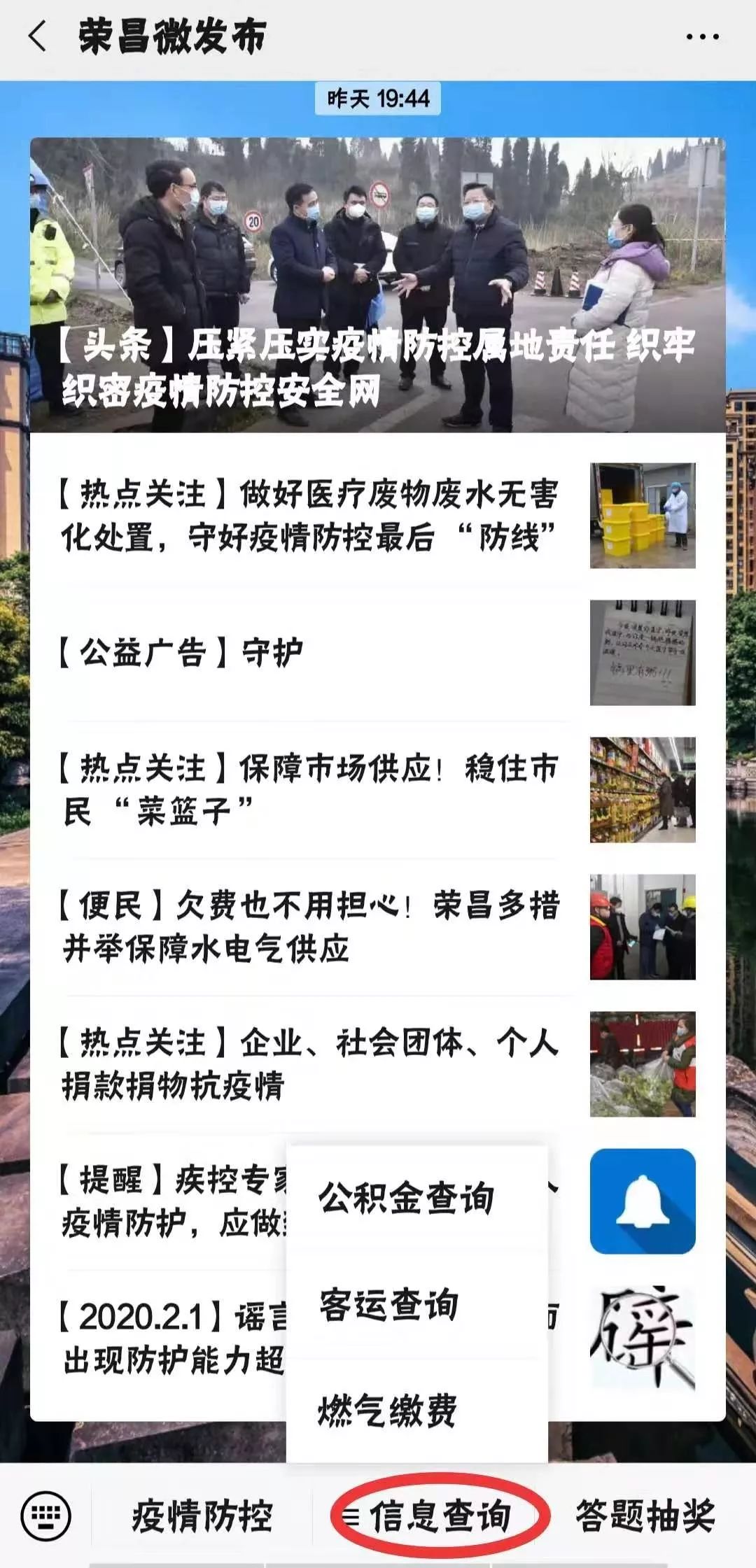Image resolution: width=756 pixels, height=1568 pixels.
Task: Open the 疫情防控 menu
Action: point(202,1516)
